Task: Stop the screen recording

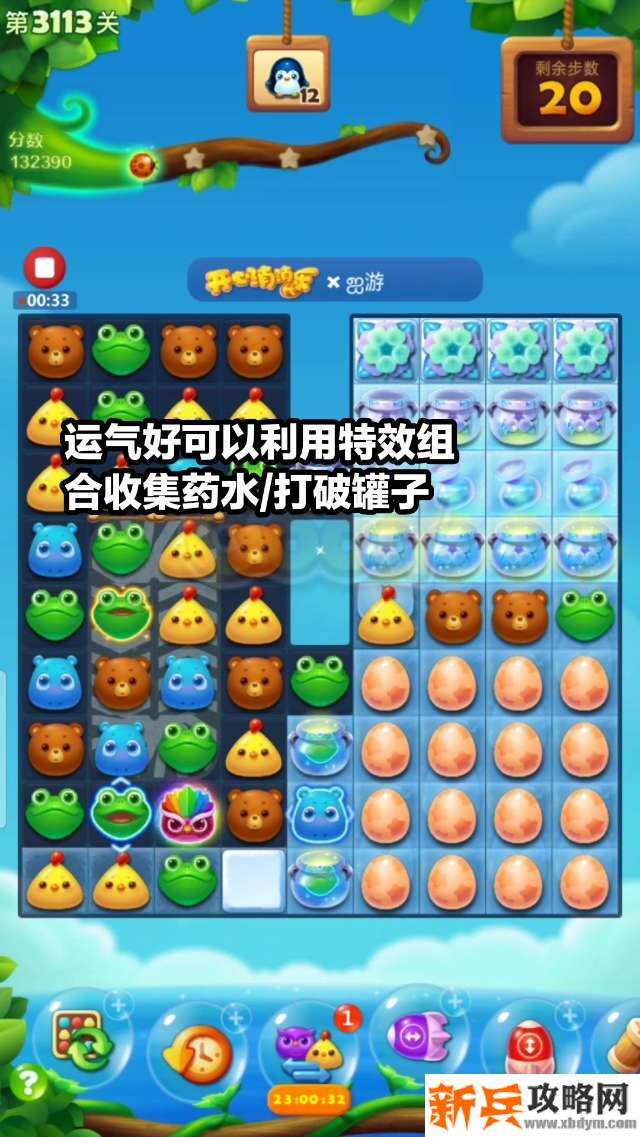Action: click(44, 269)
